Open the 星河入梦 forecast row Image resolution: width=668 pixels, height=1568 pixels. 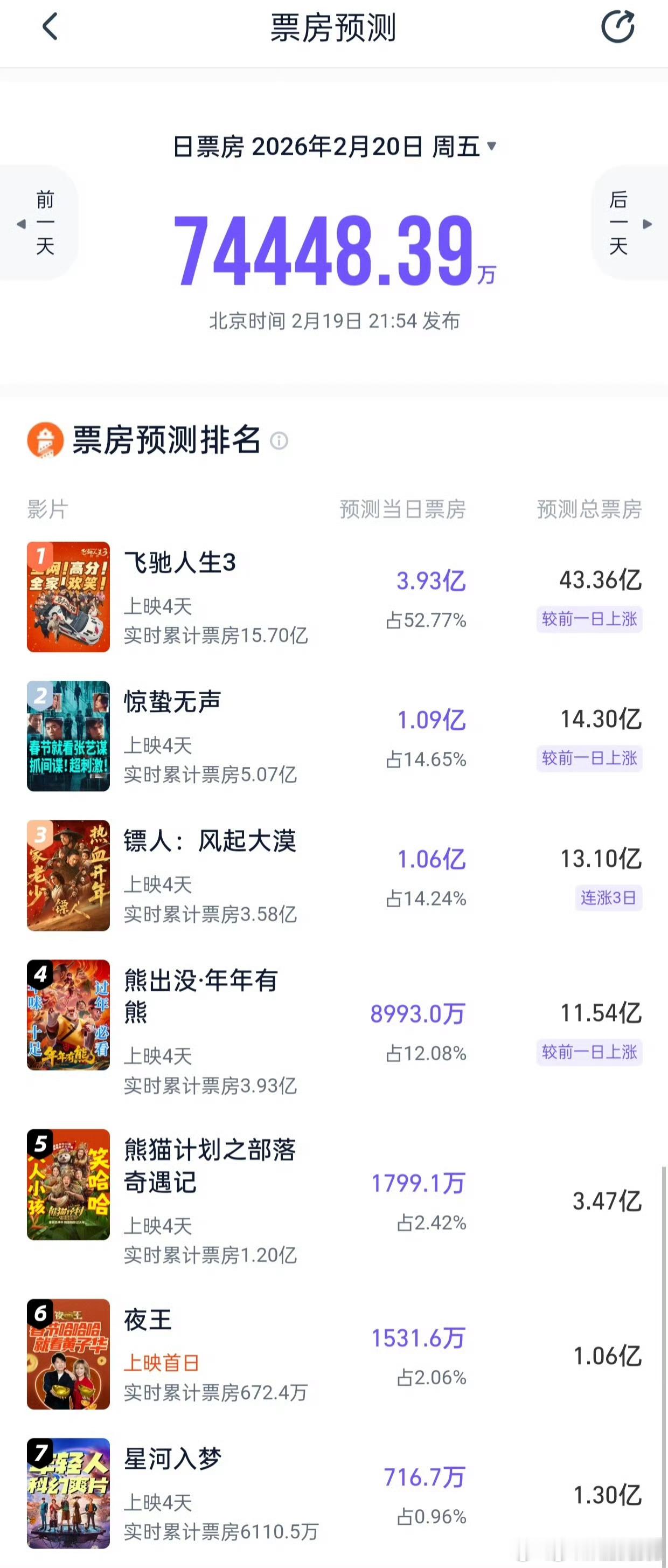[172, 1459]
